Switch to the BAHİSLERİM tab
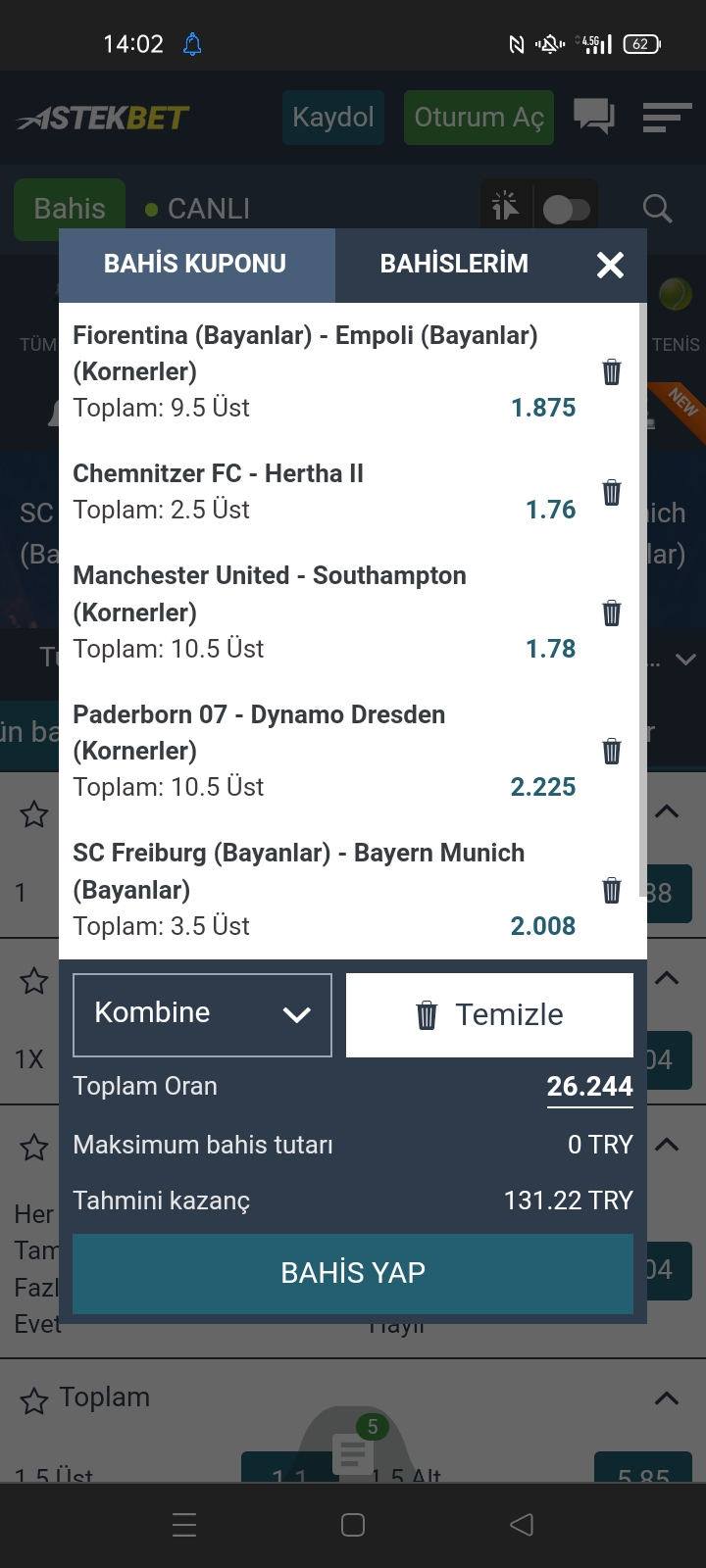This screenshot has height=1568, width=706. pos(454,264)
